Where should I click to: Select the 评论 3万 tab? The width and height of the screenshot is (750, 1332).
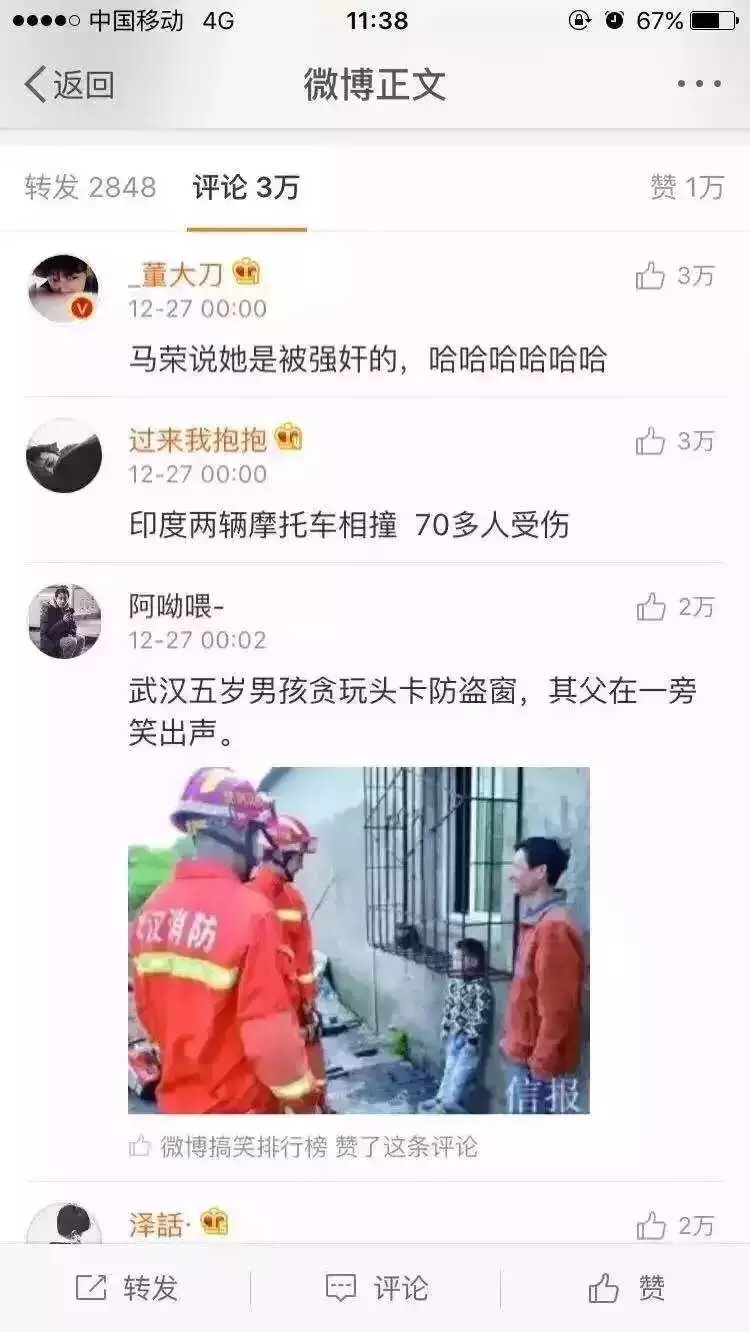tap(246, 187)
